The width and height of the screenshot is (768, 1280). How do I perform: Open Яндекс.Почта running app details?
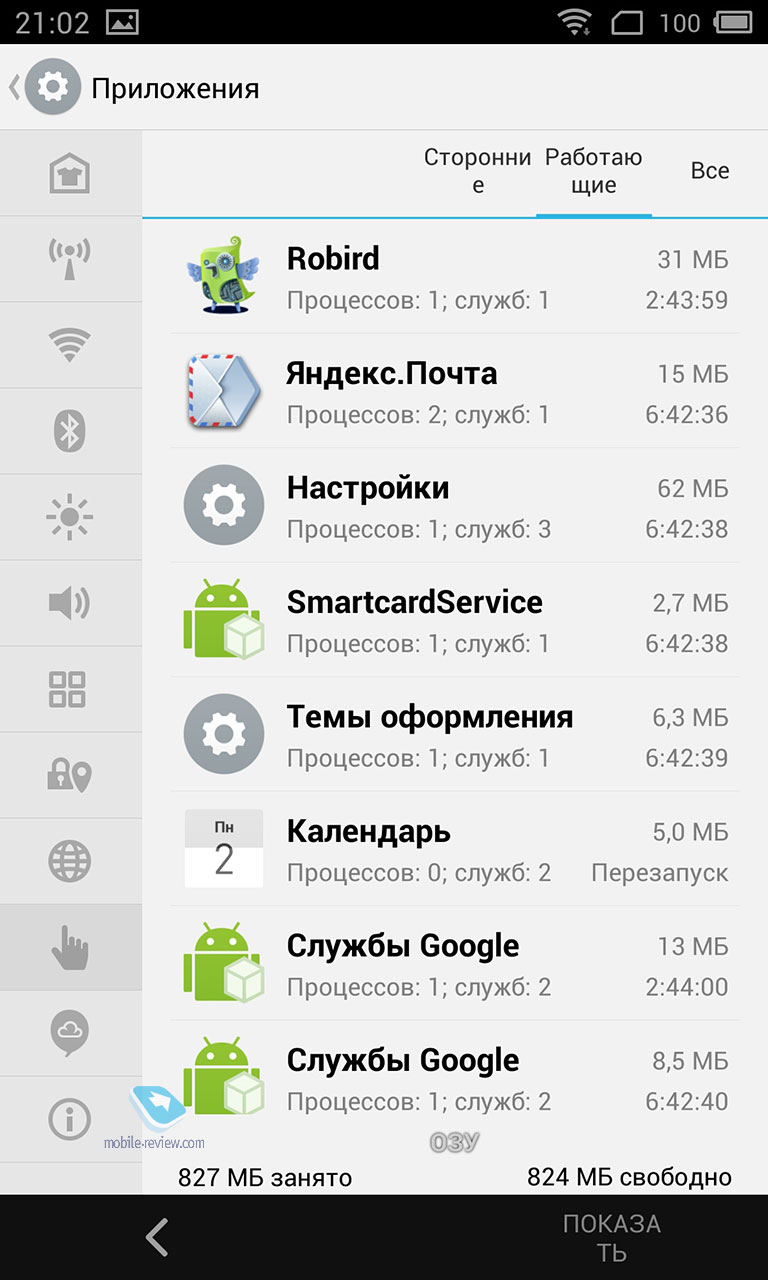(x=455, y=391)
